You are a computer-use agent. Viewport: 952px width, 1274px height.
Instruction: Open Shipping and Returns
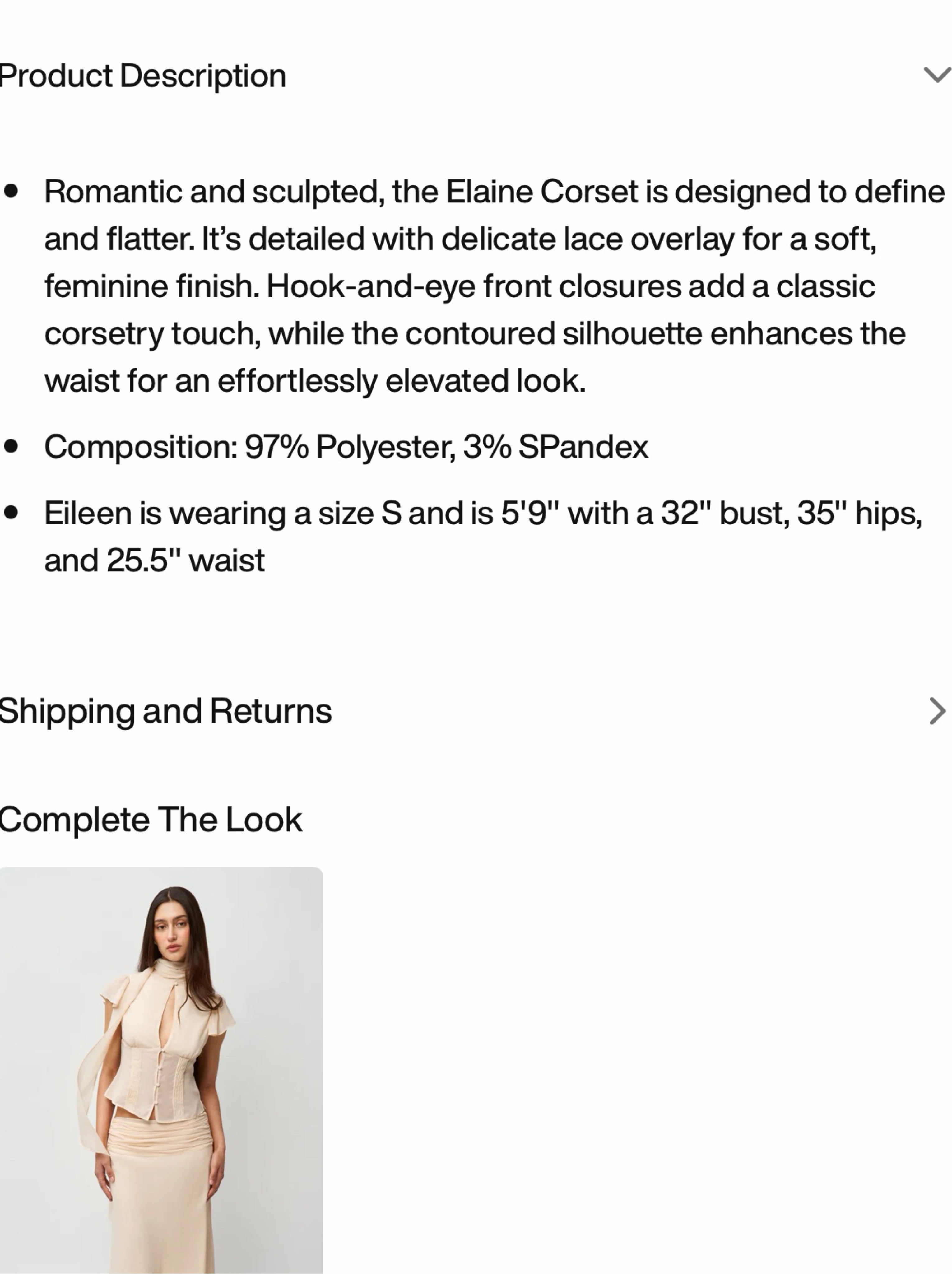click(x=476, y=711)
